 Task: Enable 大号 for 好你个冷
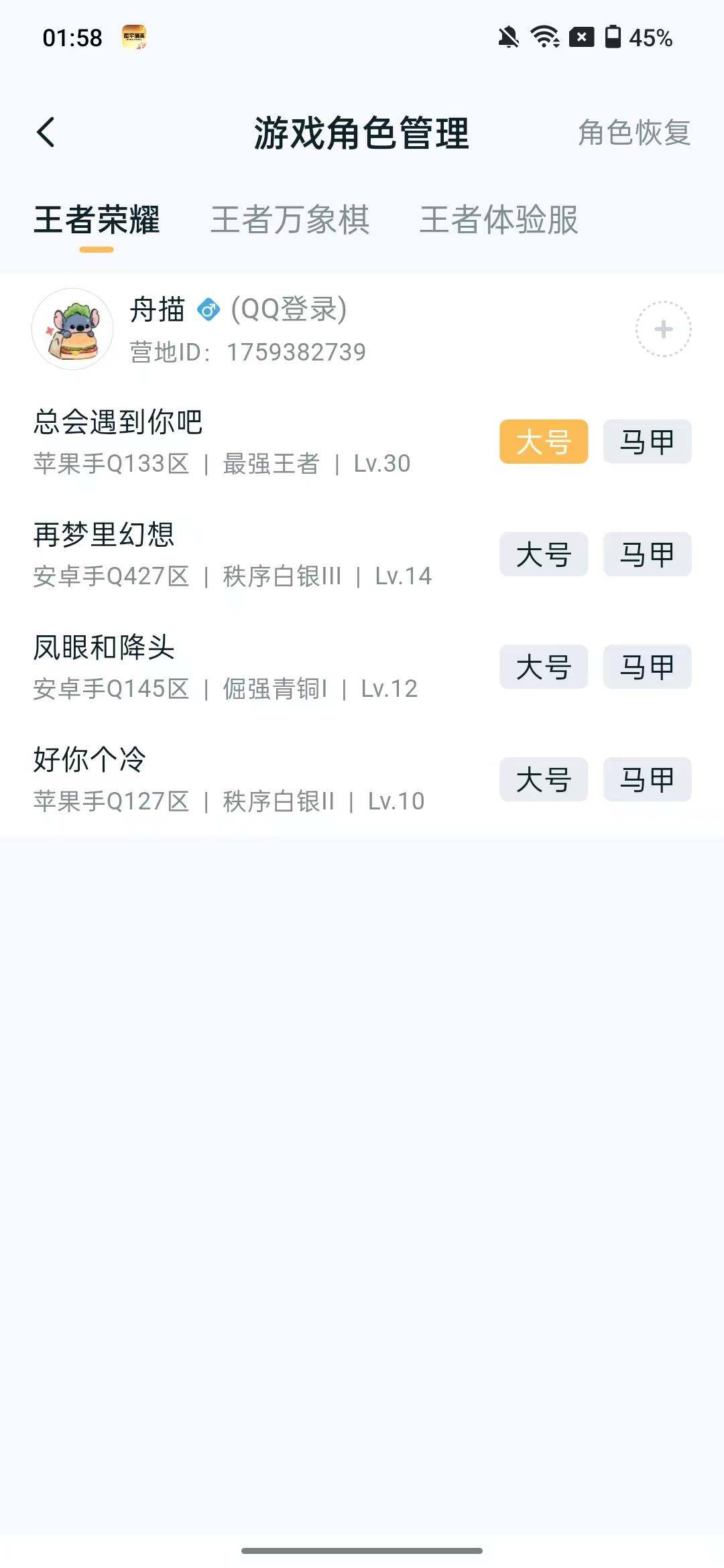point(543,780)
